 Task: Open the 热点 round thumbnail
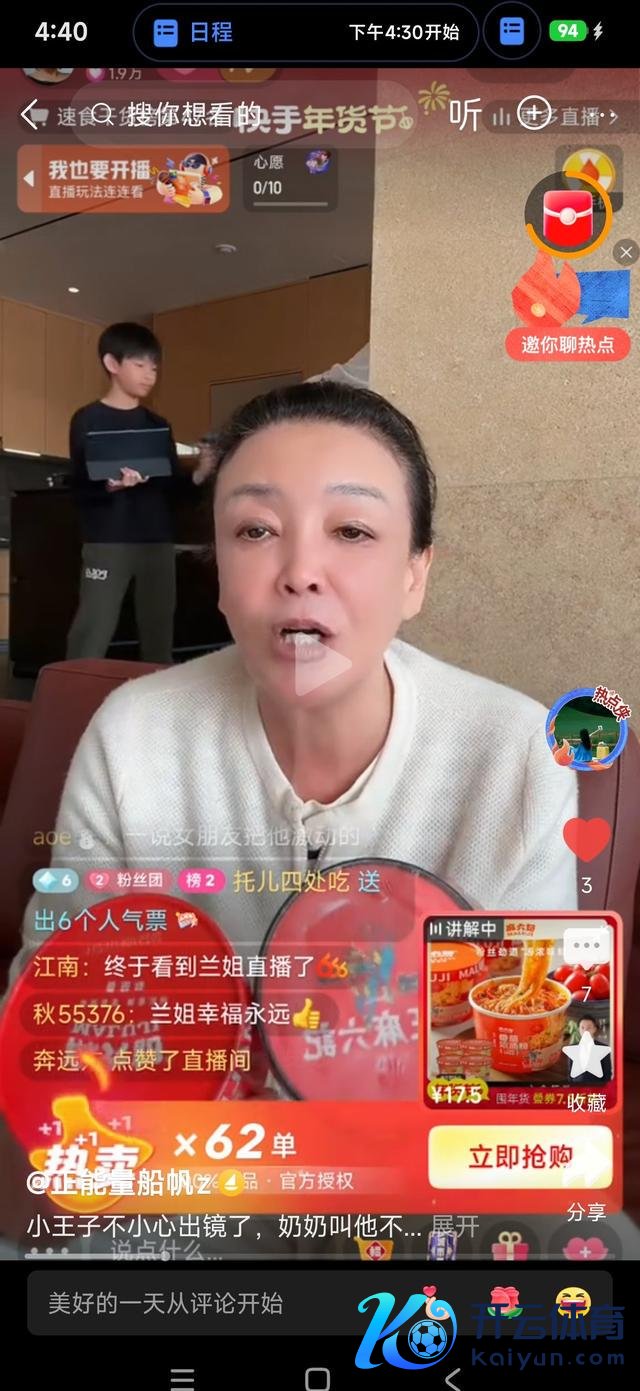tap(586, 729)
